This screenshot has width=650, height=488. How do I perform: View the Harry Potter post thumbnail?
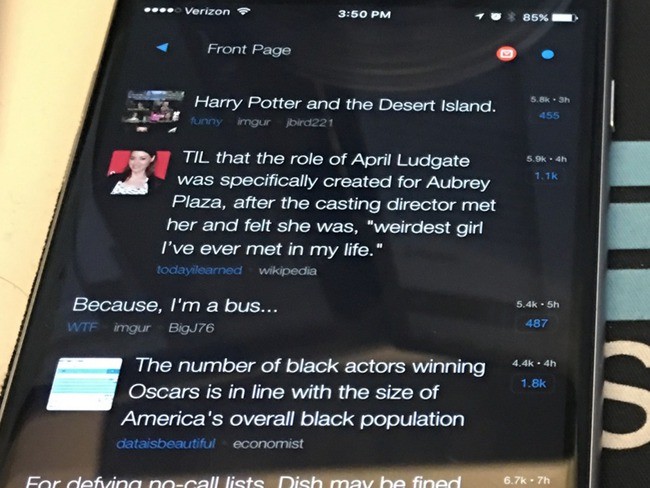tap(151, 110)
